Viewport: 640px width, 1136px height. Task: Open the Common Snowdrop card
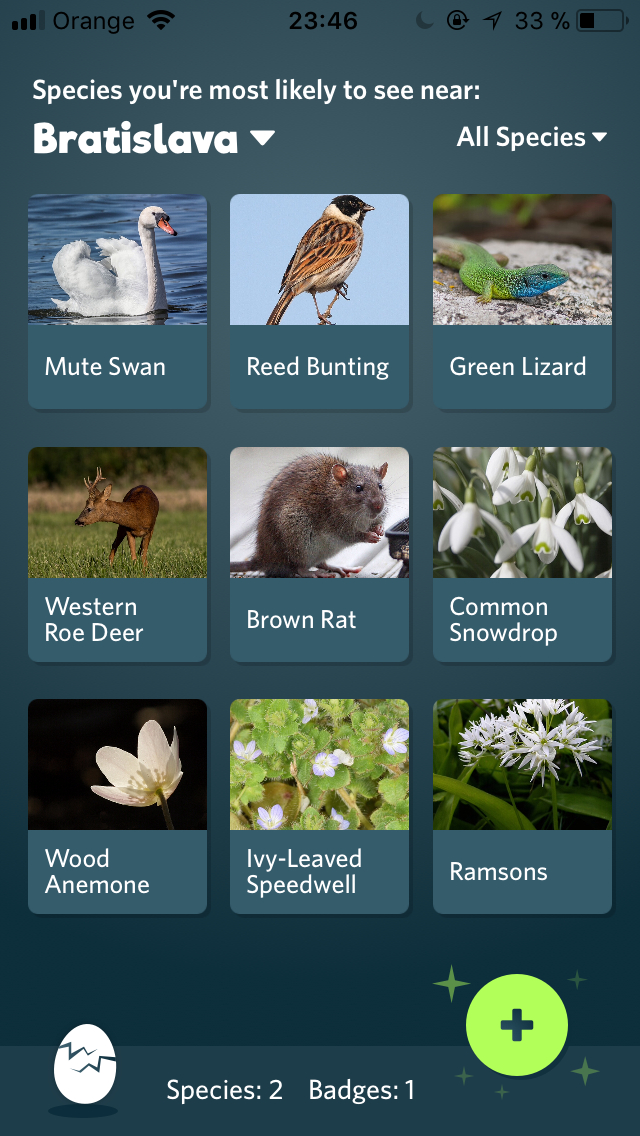(523, 554)
